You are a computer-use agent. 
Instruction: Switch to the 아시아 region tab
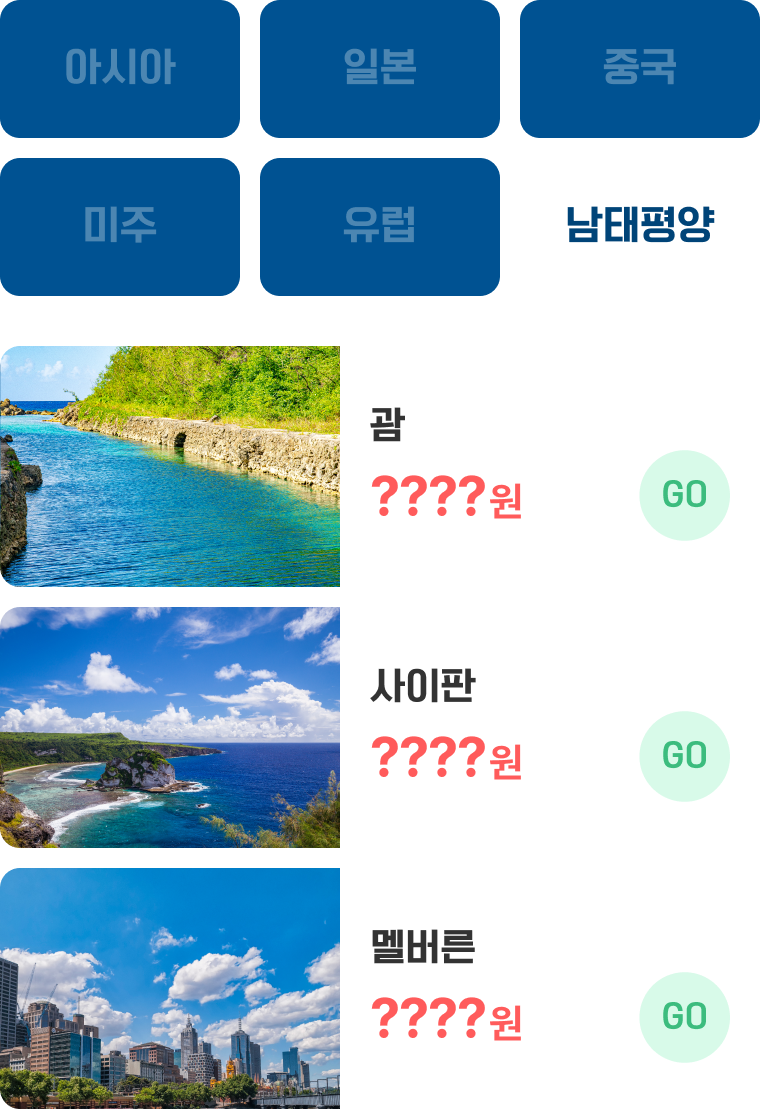point(120,68)
